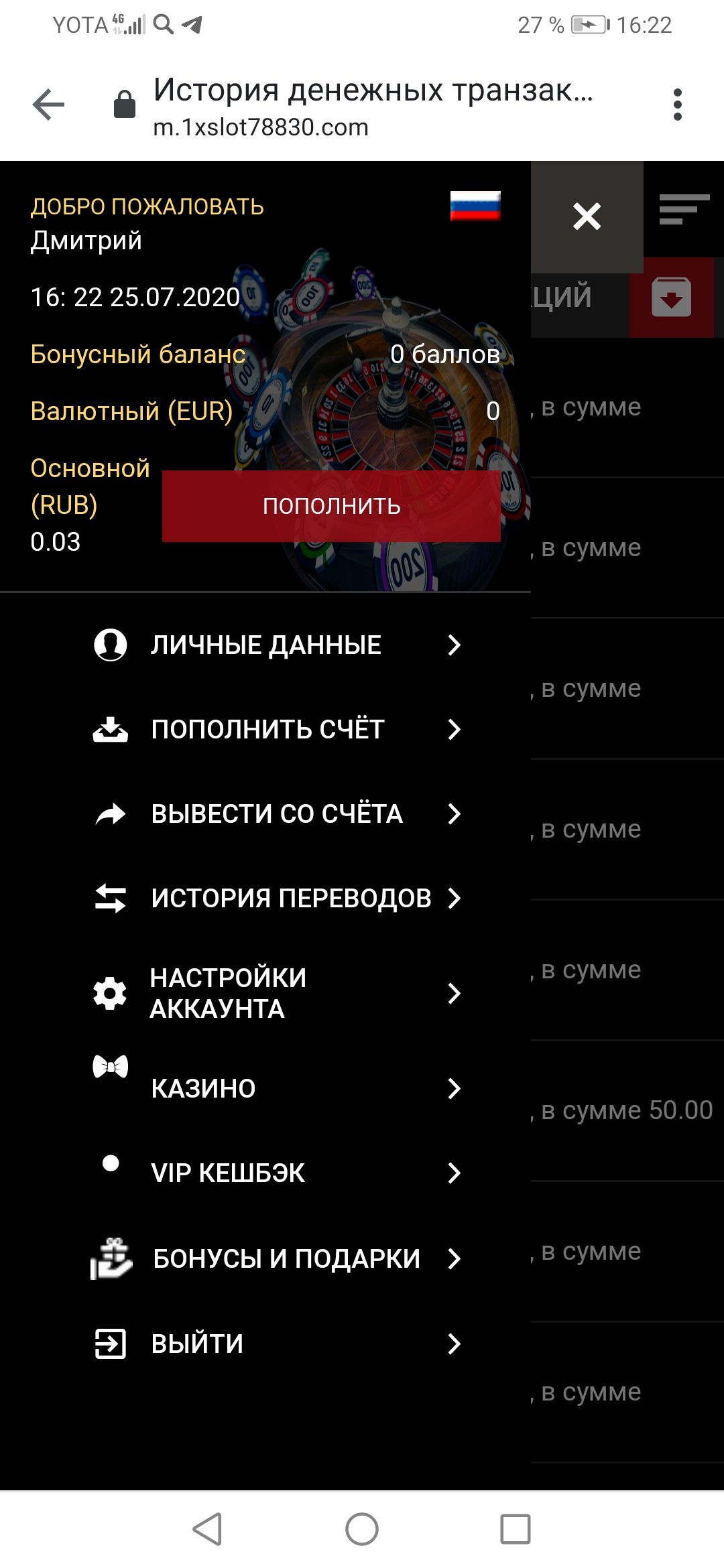724x1568 pixels.
Task: Tap the red download box icon
Action: (x=671, y=297)
